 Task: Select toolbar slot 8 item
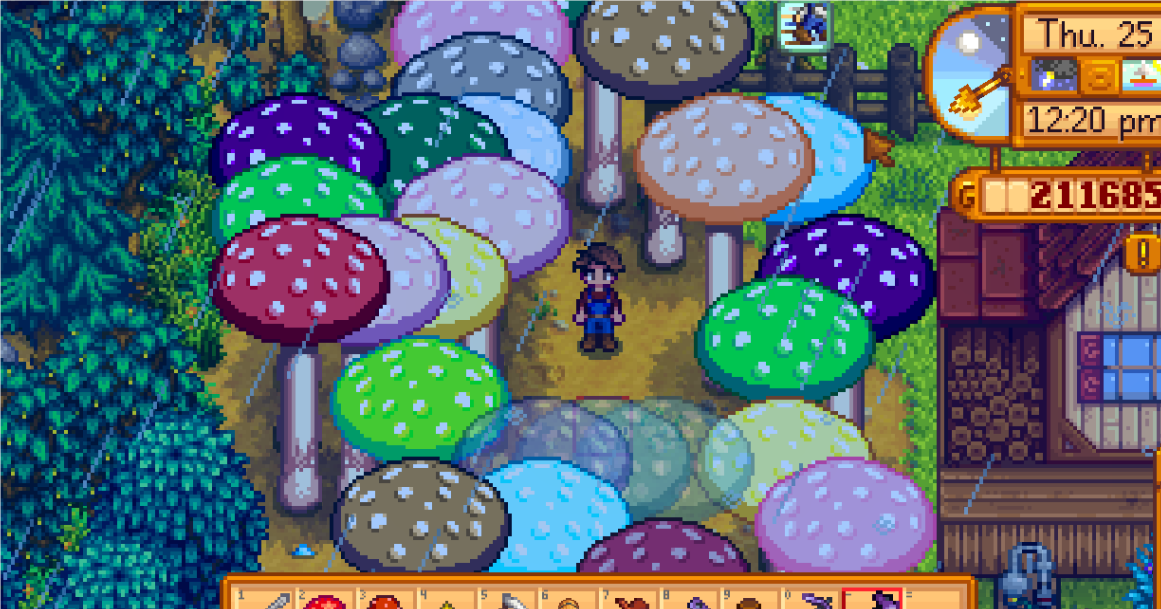[x=690, y=600]
